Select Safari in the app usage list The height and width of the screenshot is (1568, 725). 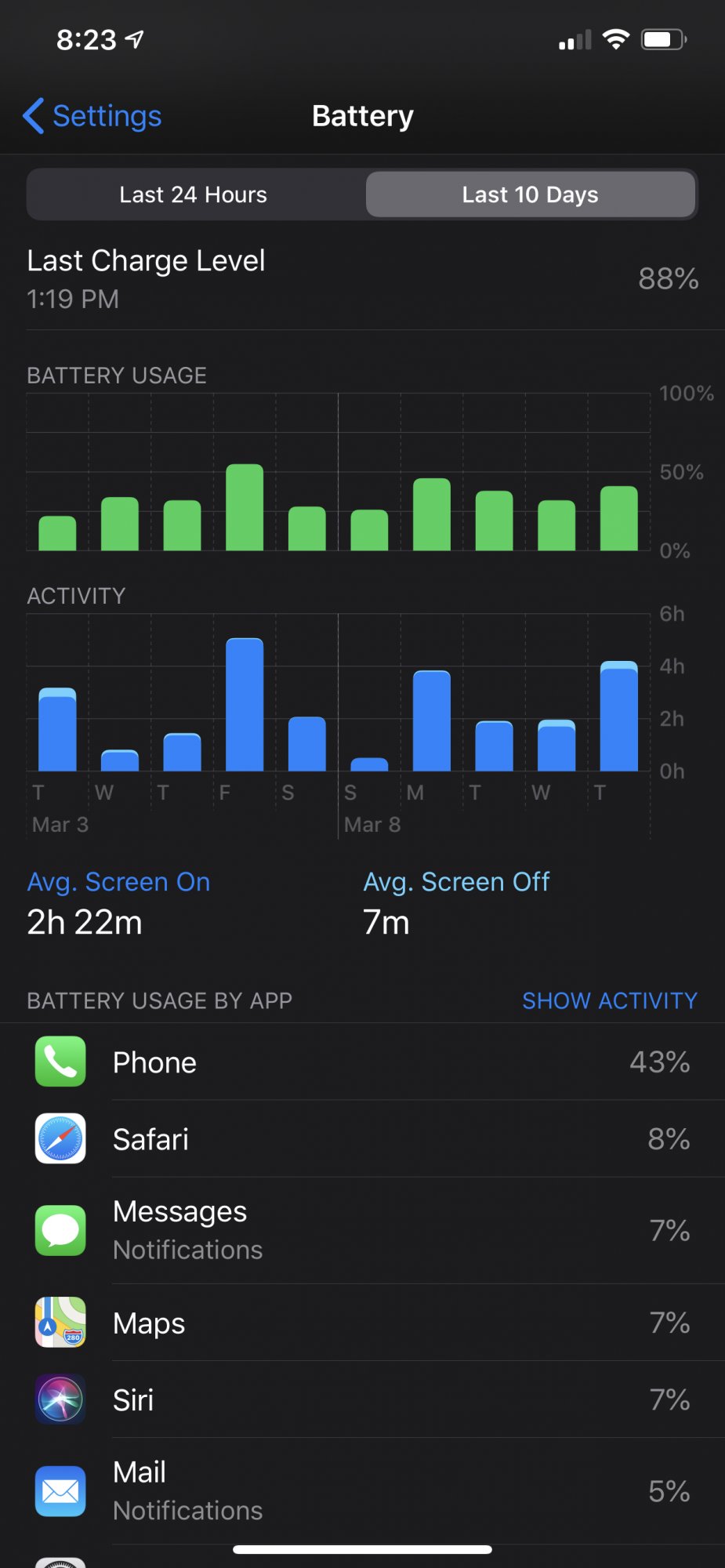[362, 1138]
